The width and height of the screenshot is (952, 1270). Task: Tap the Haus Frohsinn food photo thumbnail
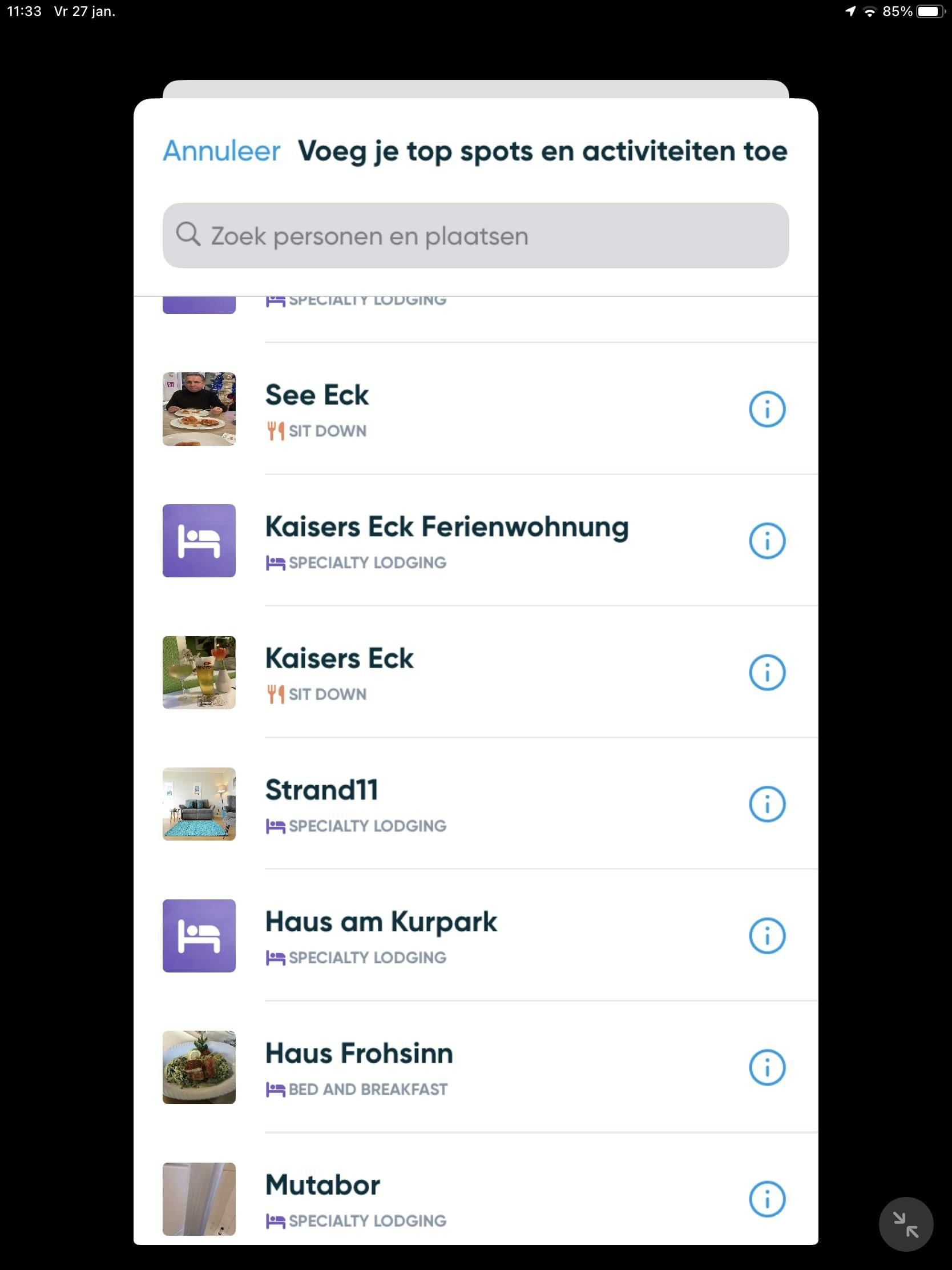click(x=199, y=1067)
